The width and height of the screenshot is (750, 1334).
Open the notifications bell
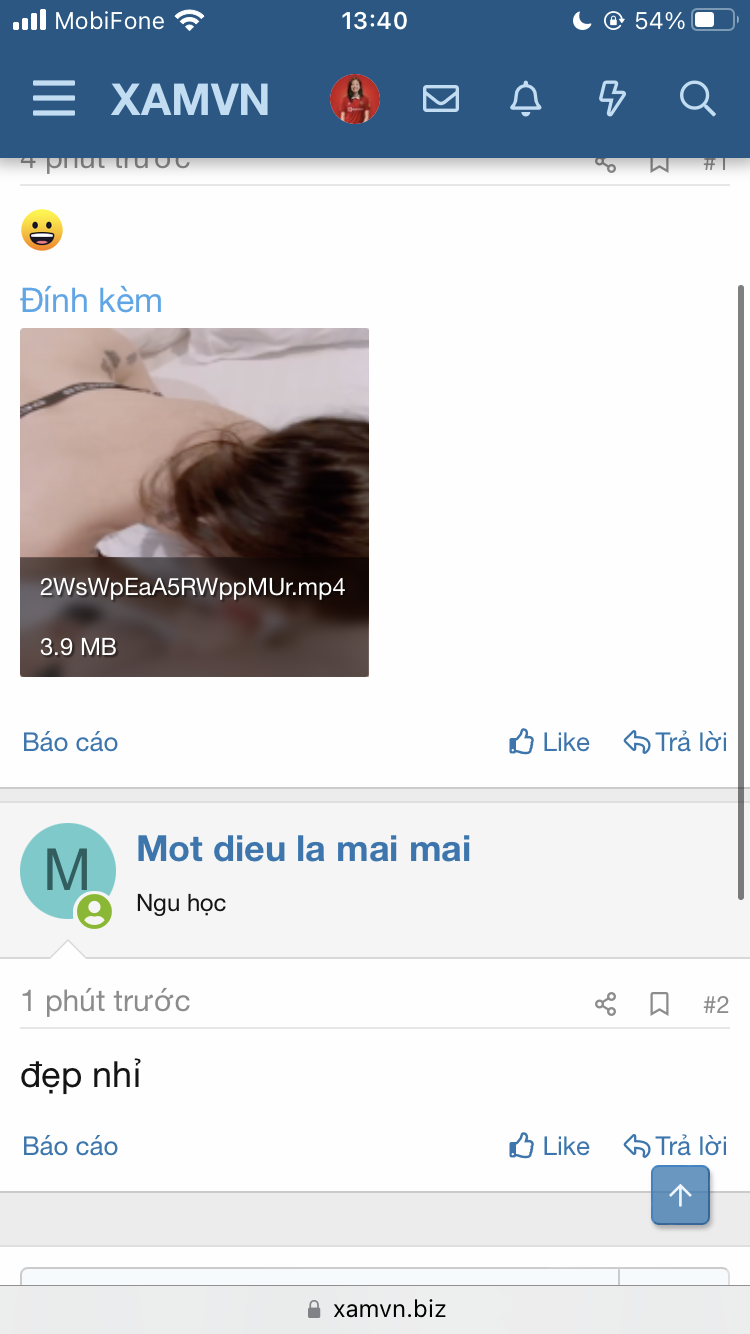(x=526, y=99)
